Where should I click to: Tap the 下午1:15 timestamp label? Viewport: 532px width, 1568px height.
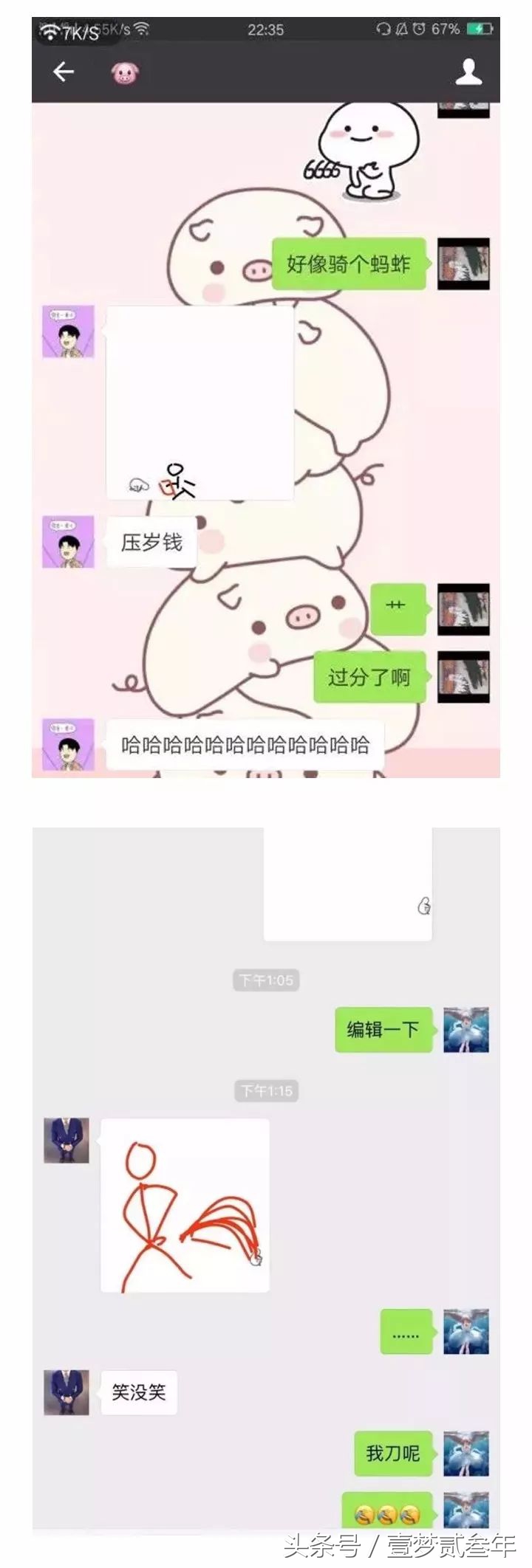pos(266,1088)
